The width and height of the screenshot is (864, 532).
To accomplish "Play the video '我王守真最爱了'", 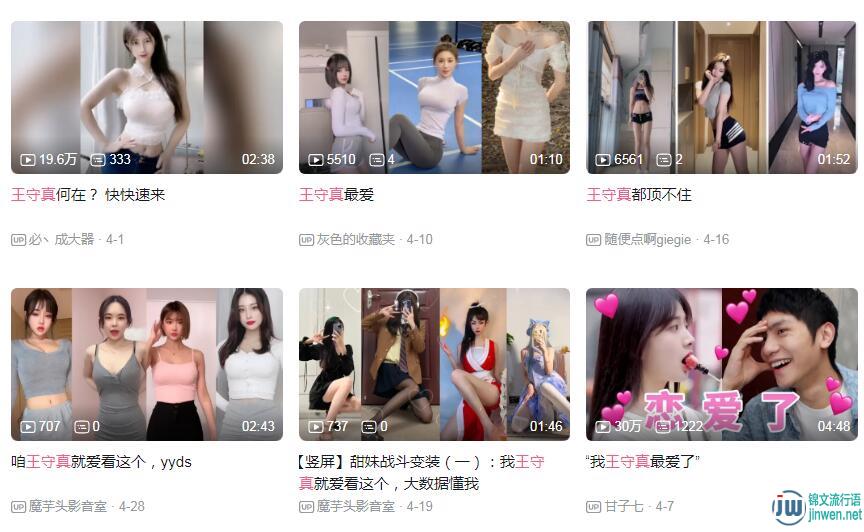I will click(721, 365).
